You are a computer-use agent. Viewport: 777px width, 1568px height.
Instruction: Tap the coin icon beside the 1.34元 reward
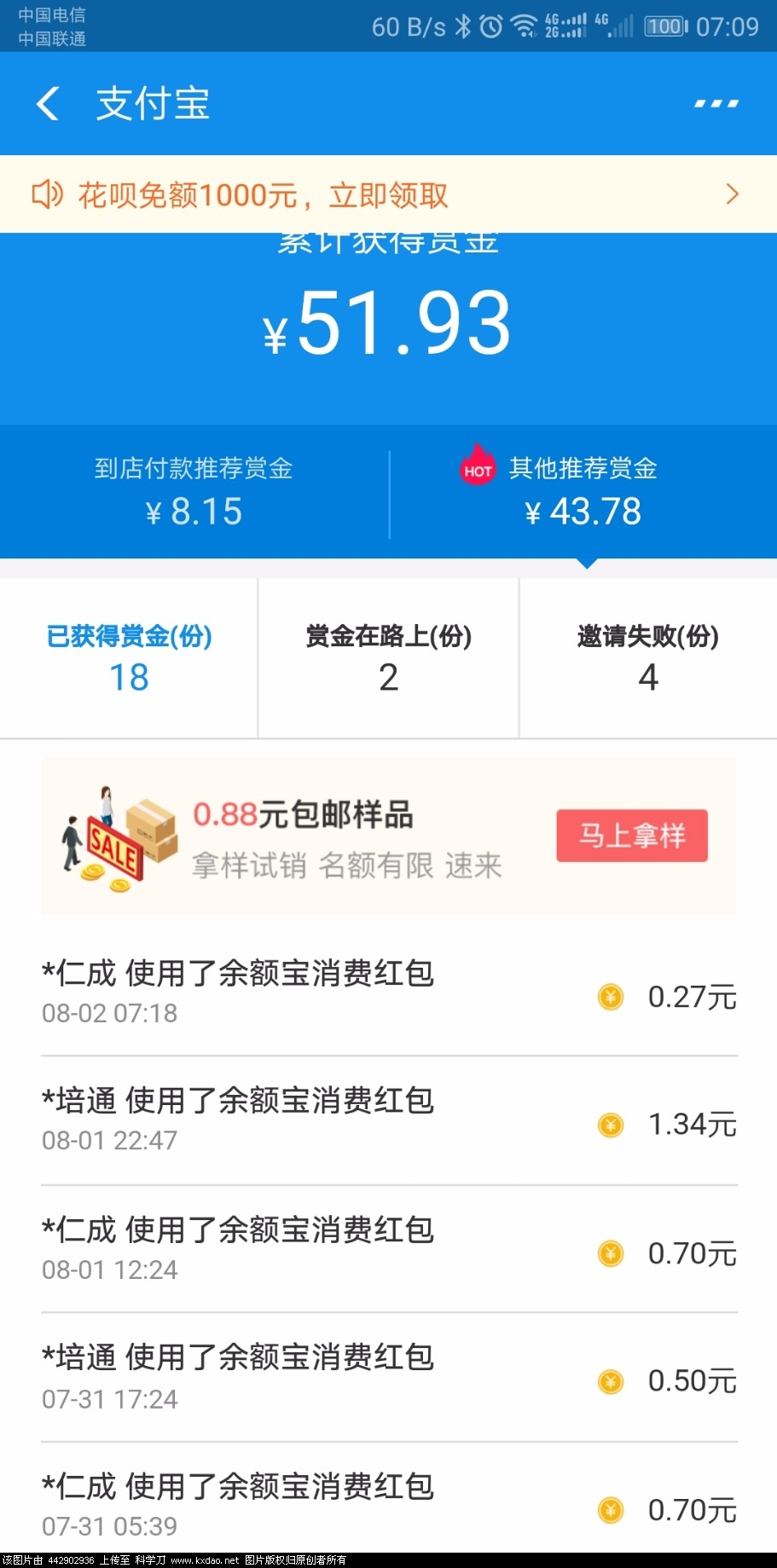pos(611,1125)
